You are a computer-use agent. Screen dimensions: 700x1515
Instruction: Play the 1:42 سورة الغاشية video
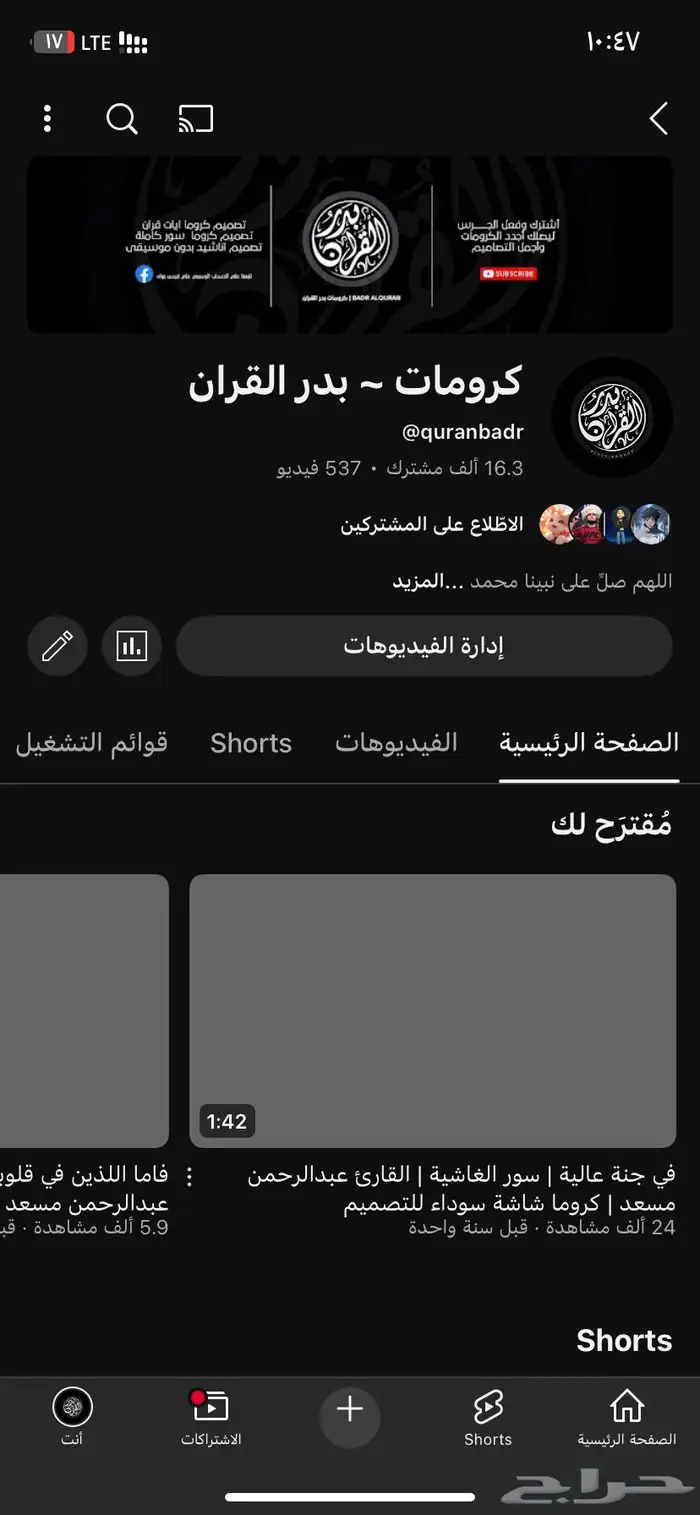click(432, 1010)
